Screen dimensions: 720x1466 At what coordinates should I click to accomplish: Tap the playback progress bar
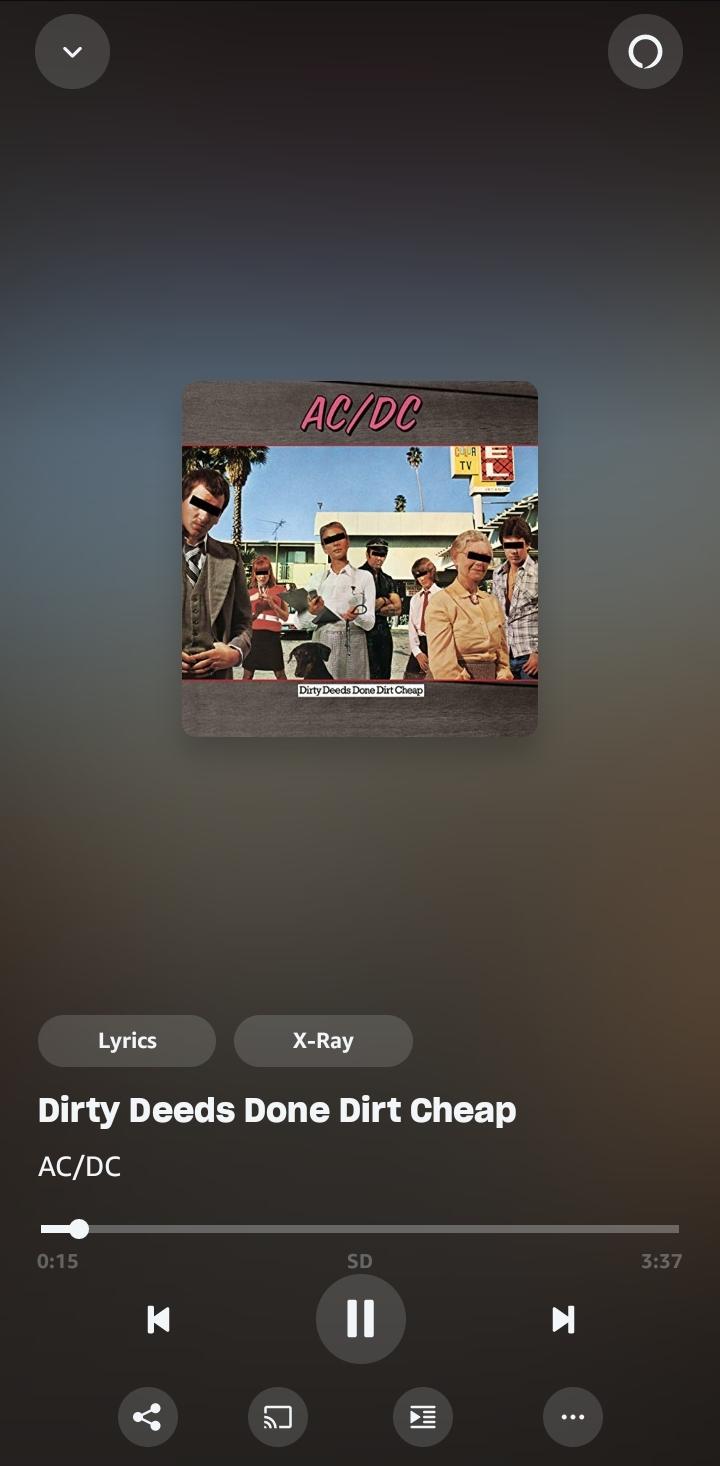pyautogui.click(x=360, y=1229)
